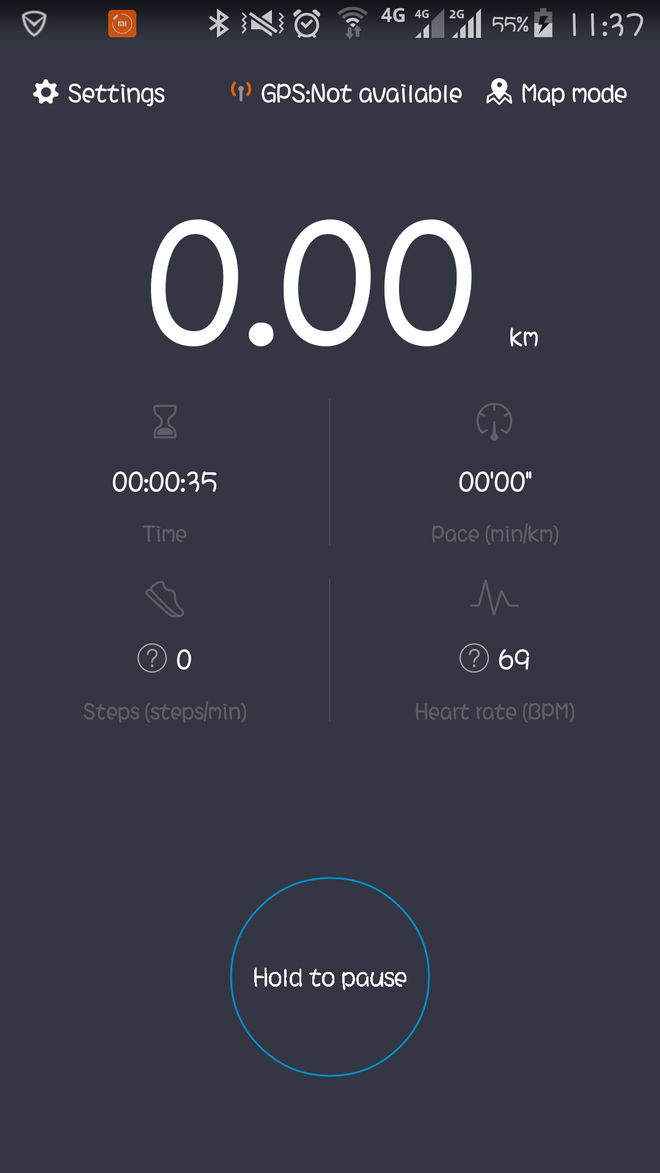
Task: Open the Settings option
Action: click(99, 94)
